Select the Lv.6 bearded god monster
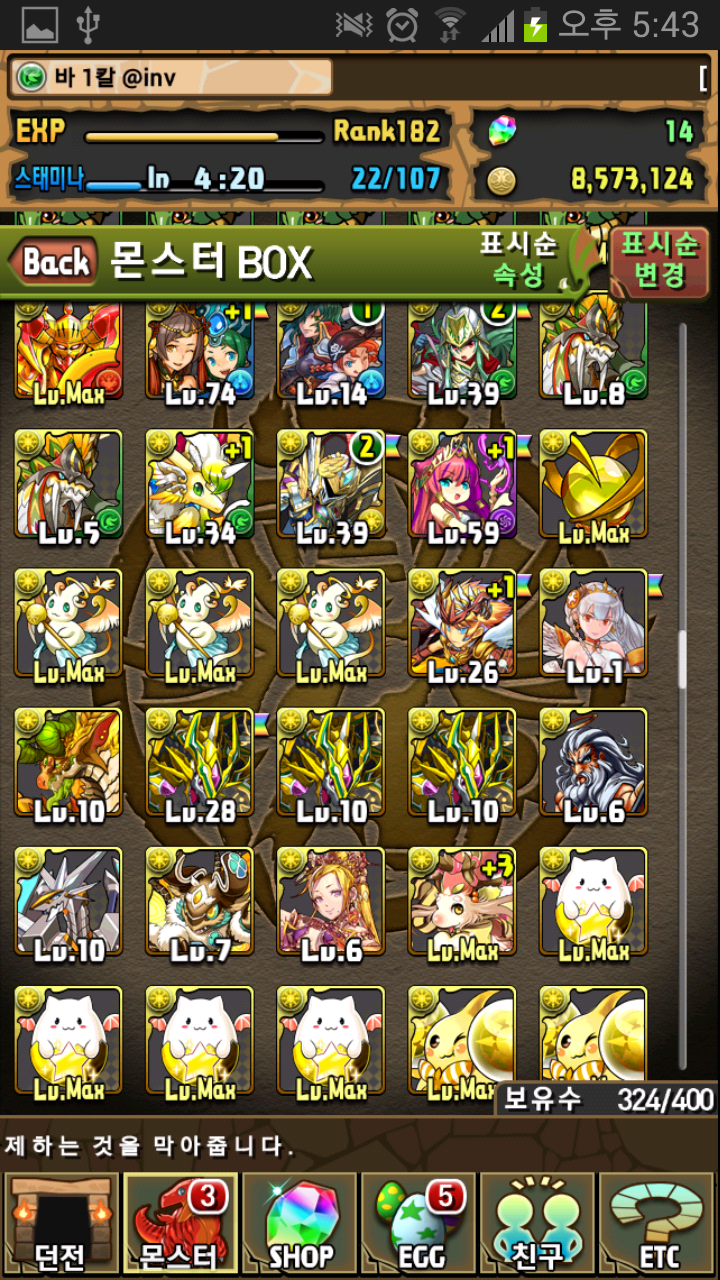720x1280 pixels. [x=593, y=762]
